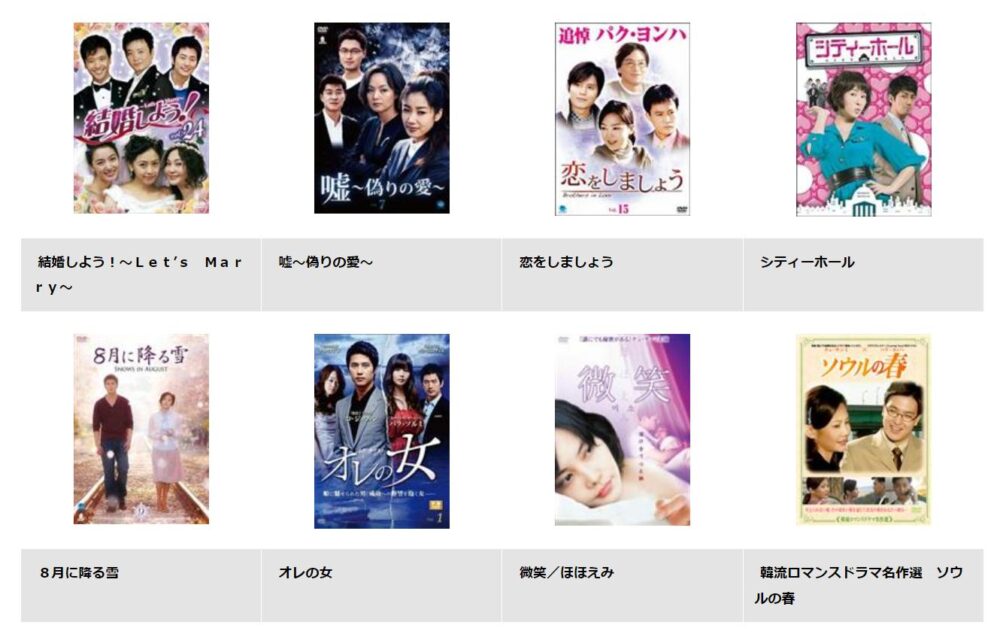Screen dimensions: 1000x634
Task: Open the 結婚しよう！ drama cover
Action: 141,118
